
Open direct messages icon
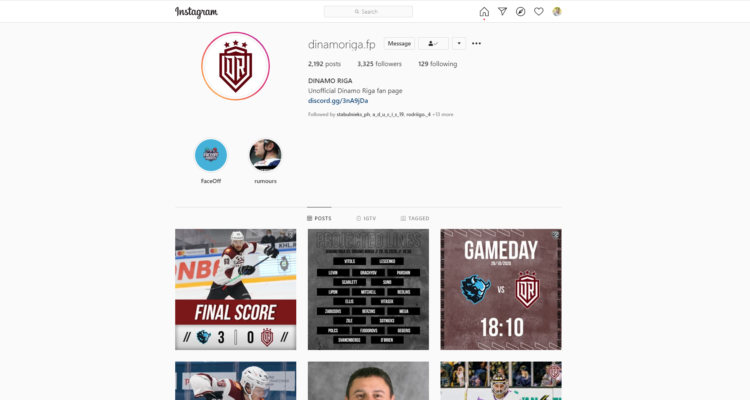click(x=502, y=12)
